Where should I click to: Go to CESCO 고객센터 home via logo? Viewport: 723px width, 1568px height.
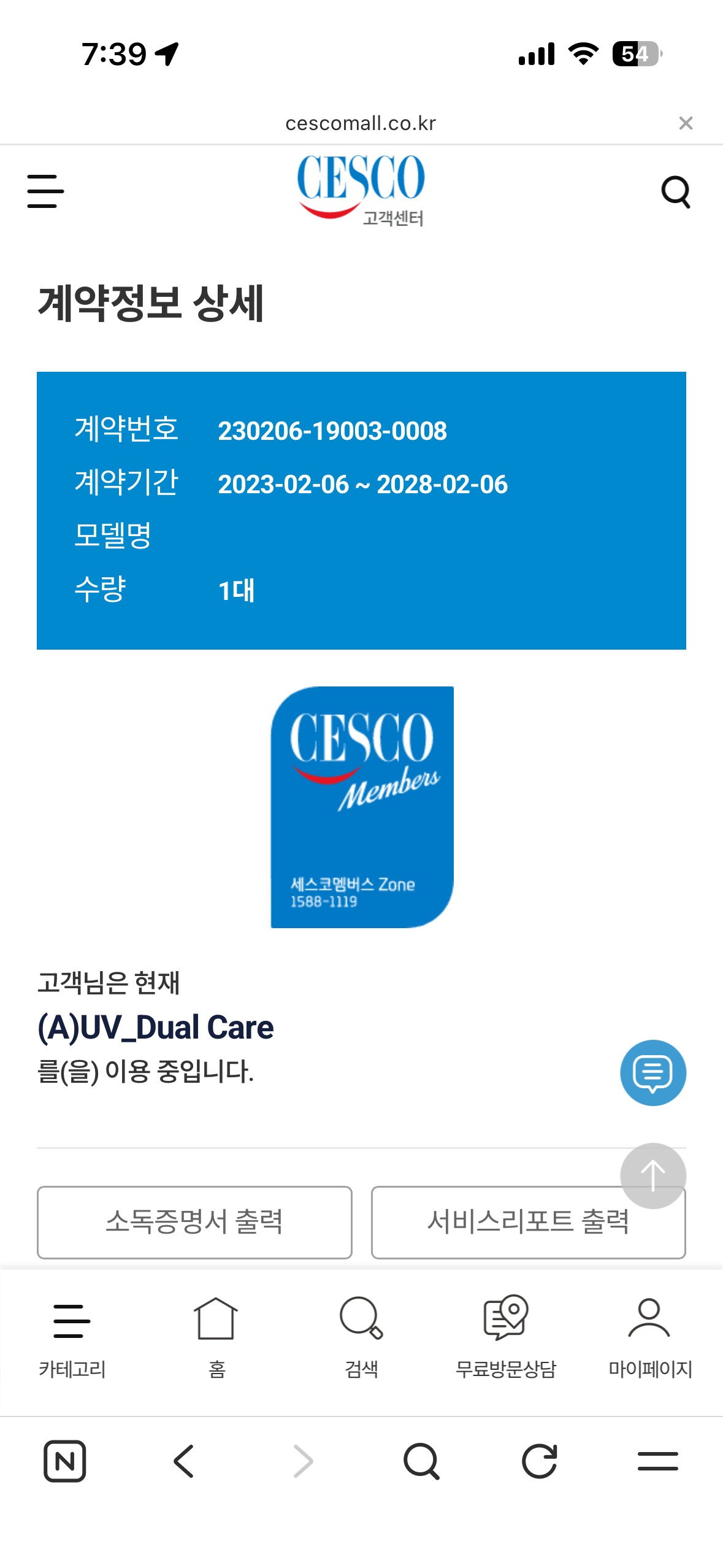tap(361, 190)
